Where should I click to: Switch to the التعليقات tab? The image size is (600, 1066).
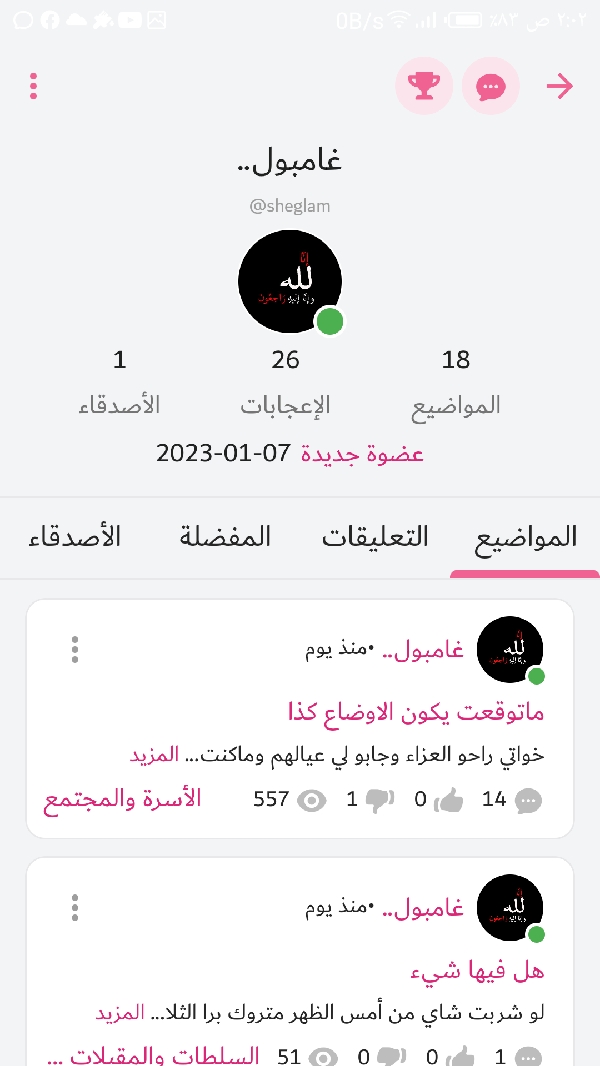pyautogui.click(x=375, y=537)
